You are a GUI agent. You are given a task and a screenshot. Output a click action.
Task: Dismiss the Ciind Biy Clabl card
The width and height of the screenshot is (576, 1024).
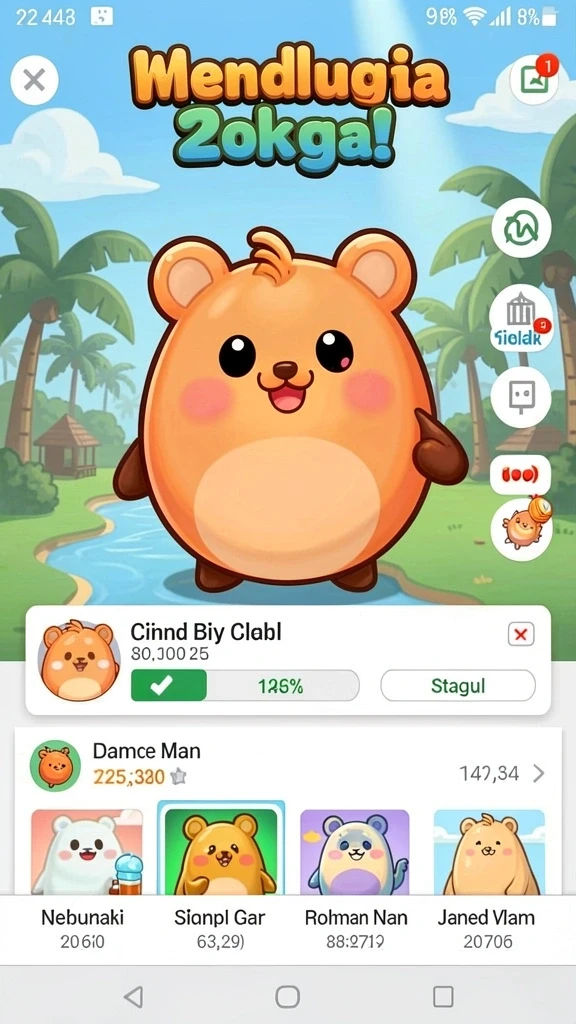(521, 634)
